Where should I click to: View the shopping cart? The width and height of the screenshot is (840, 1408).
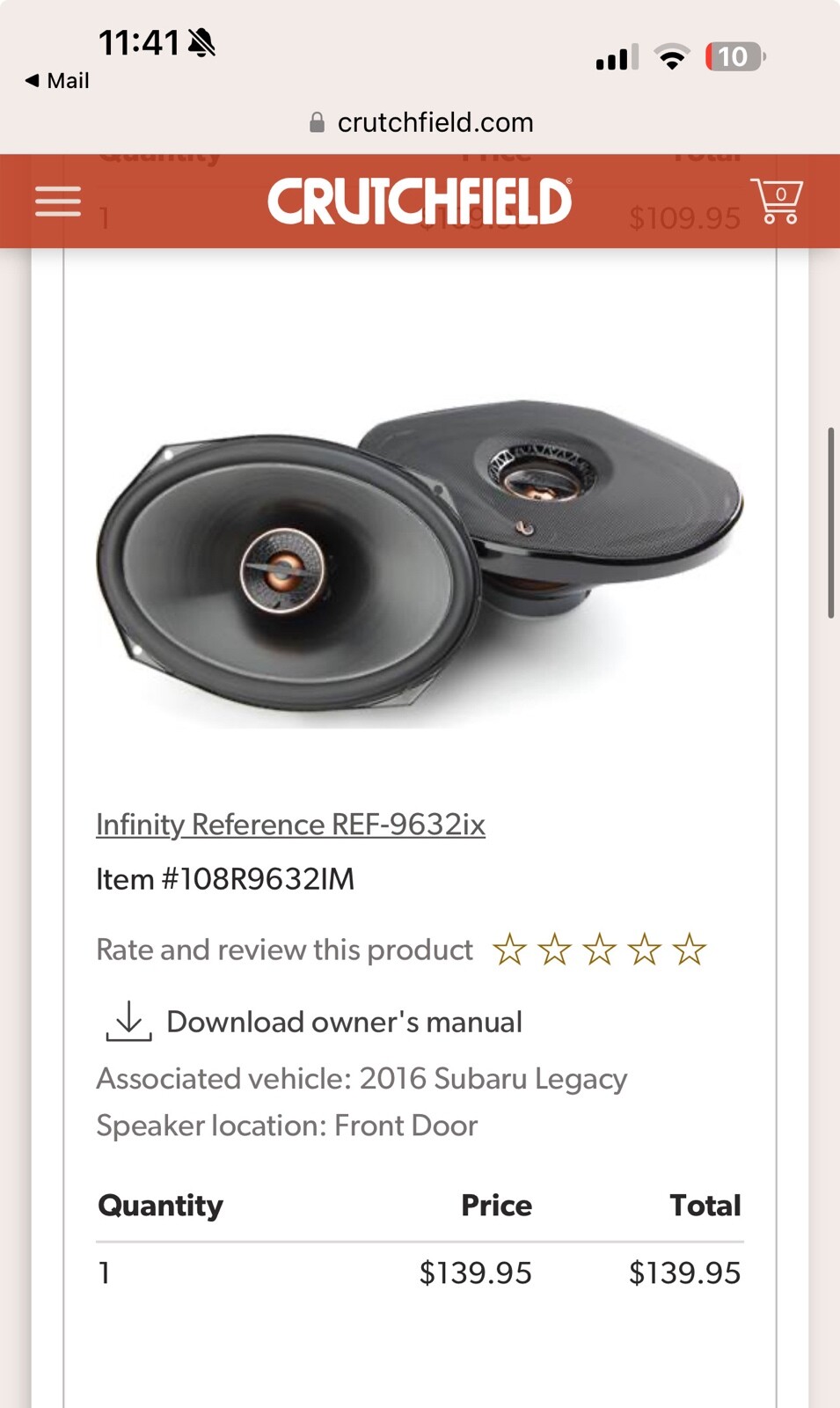click(x=776, y=202)
